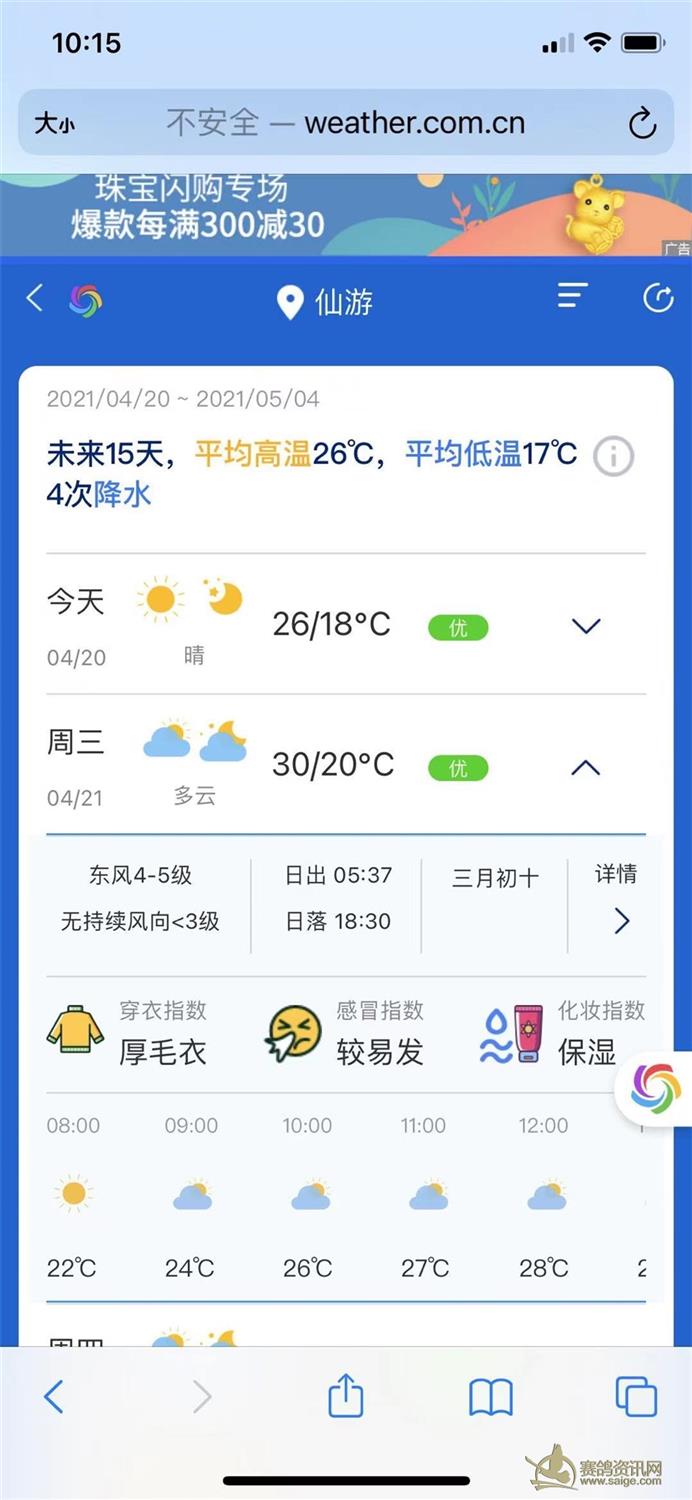
Task: Change the location from 仙游
Action: click(x=326, y=302)
